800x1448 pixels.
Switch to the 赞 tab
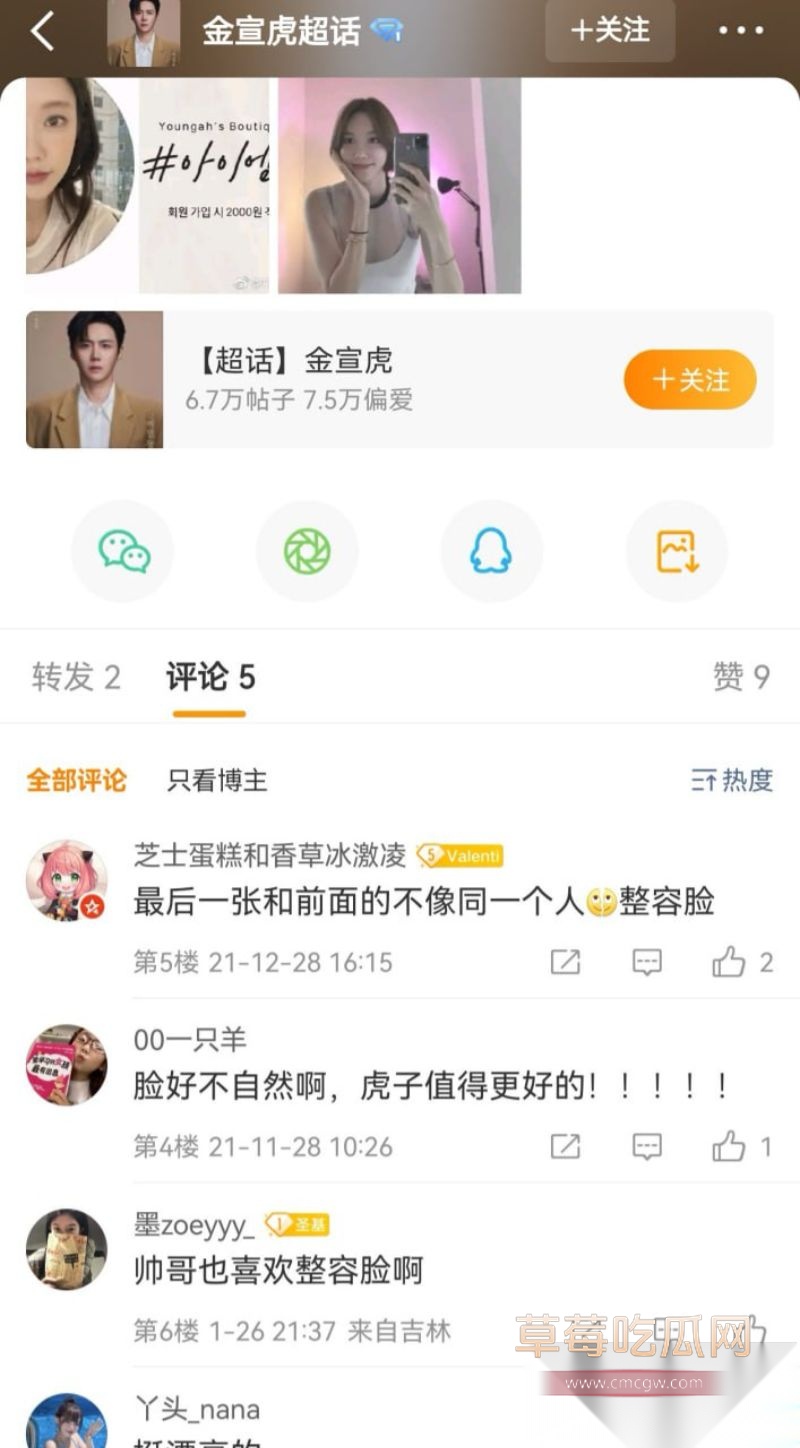(x=740, y=677)
